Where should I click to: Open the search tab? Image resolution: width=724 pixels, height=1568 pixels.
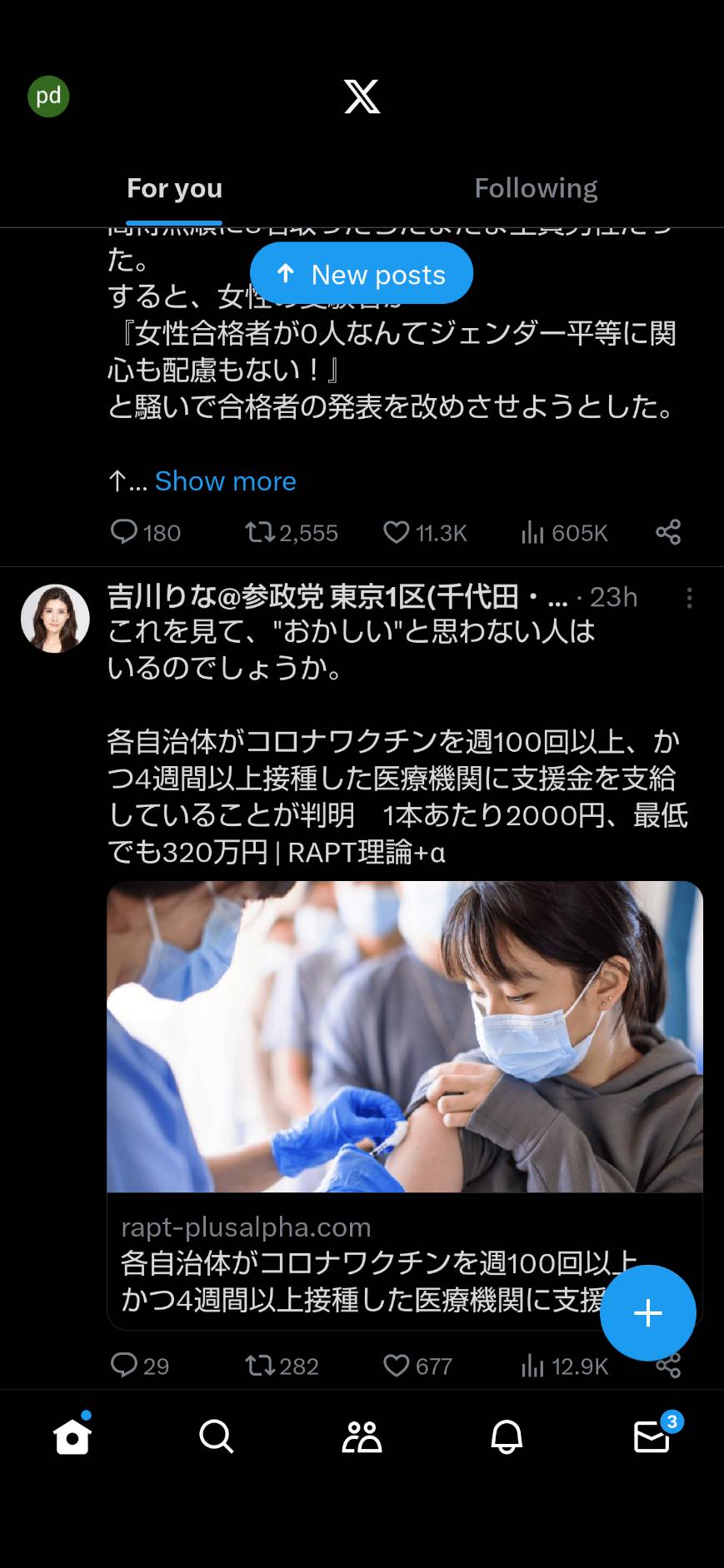[x=217, y=1436]
